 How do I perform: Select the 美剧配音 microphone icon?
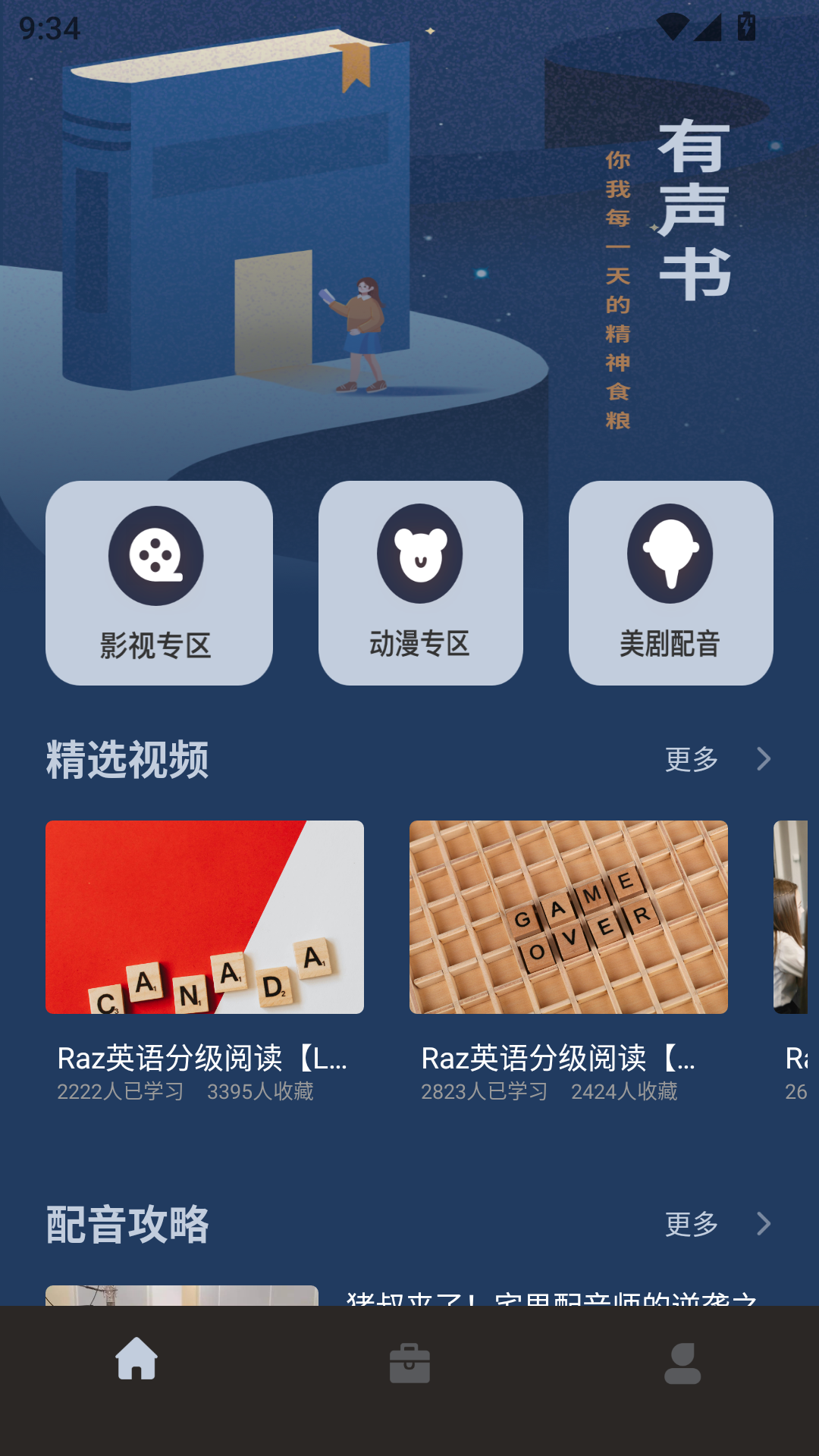point(670,554)
